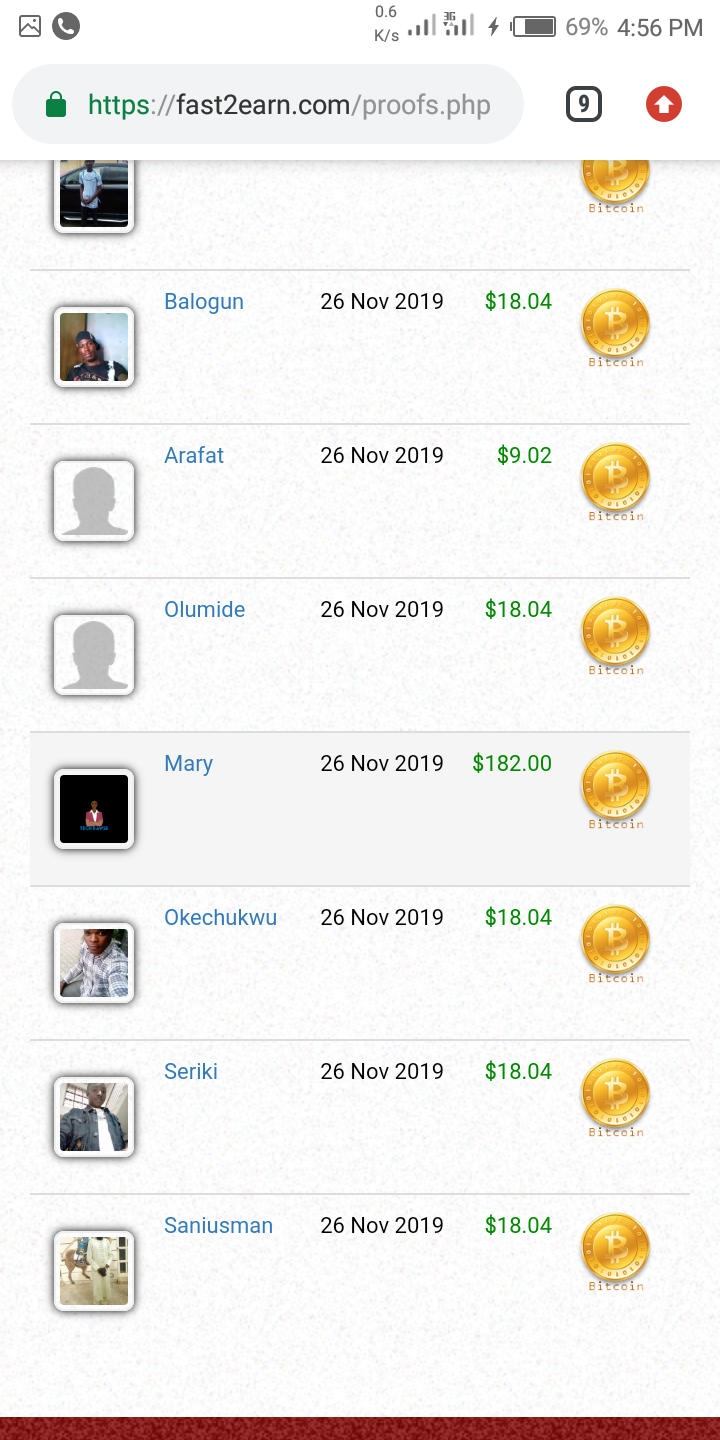Tap the browser address bar
The image size is (720, 1440).
point(288,105)
